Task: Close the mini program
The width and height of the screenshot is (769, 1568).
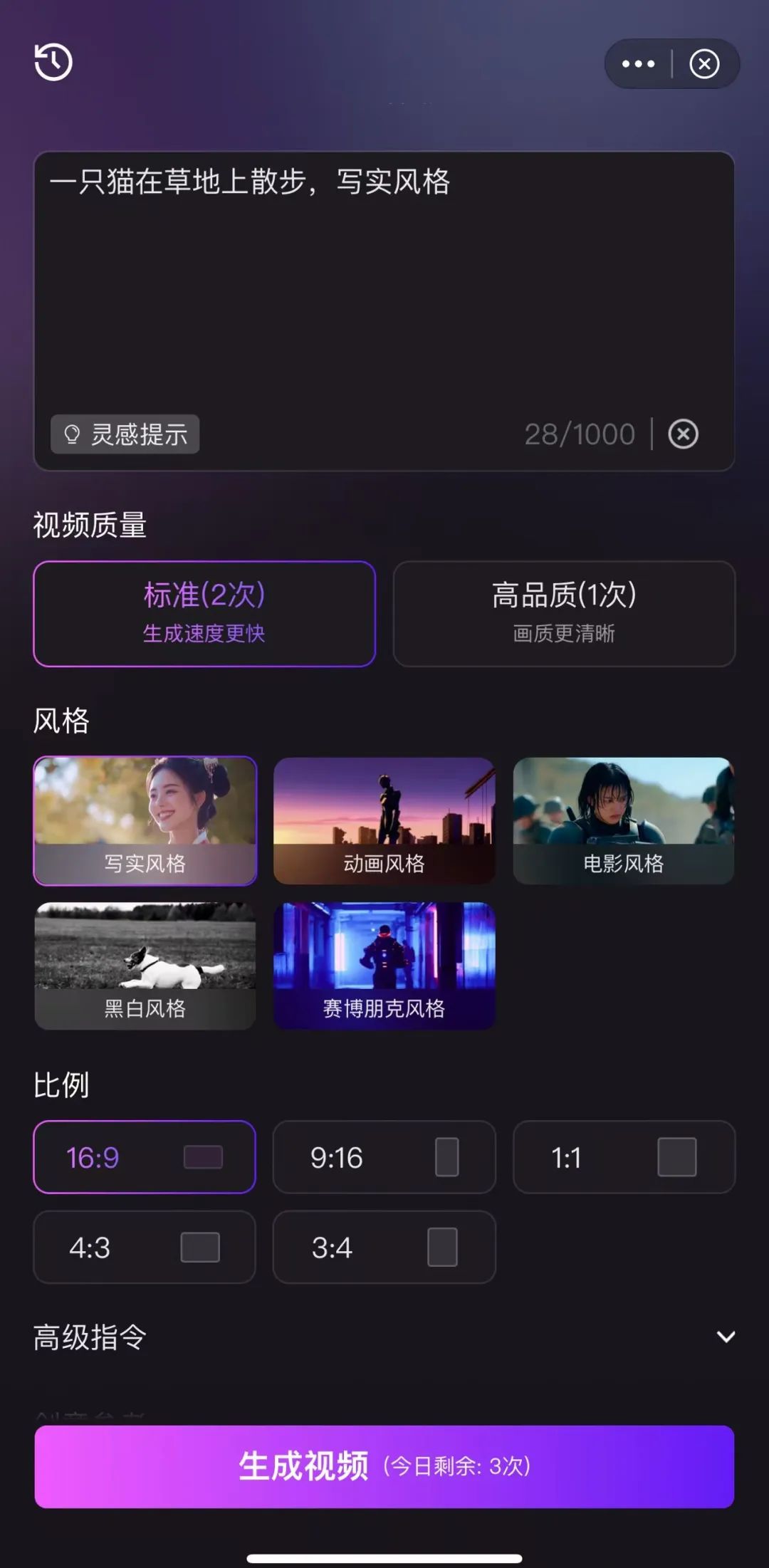Action: pyautogui.click(x=704, y=64)
